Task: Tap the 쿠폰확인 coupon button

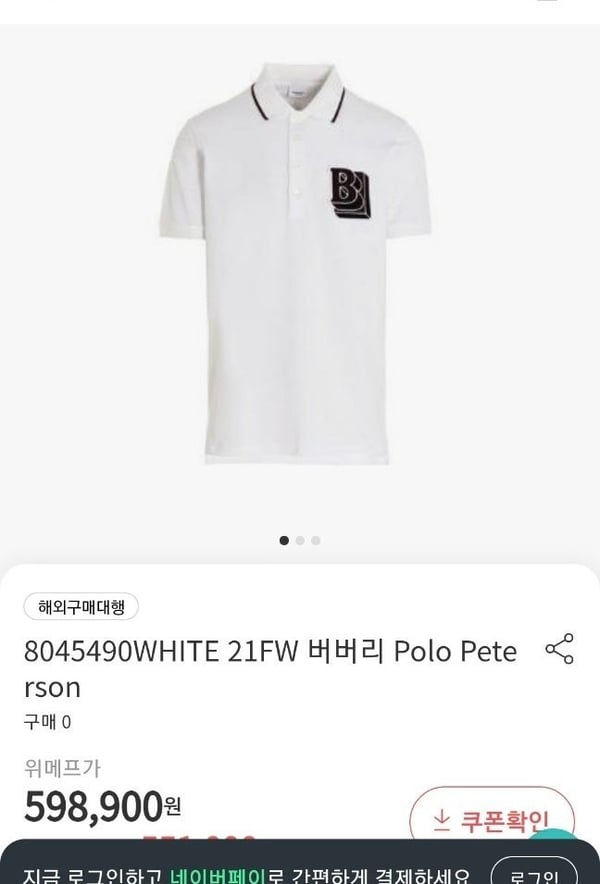Action: point(492,820)
